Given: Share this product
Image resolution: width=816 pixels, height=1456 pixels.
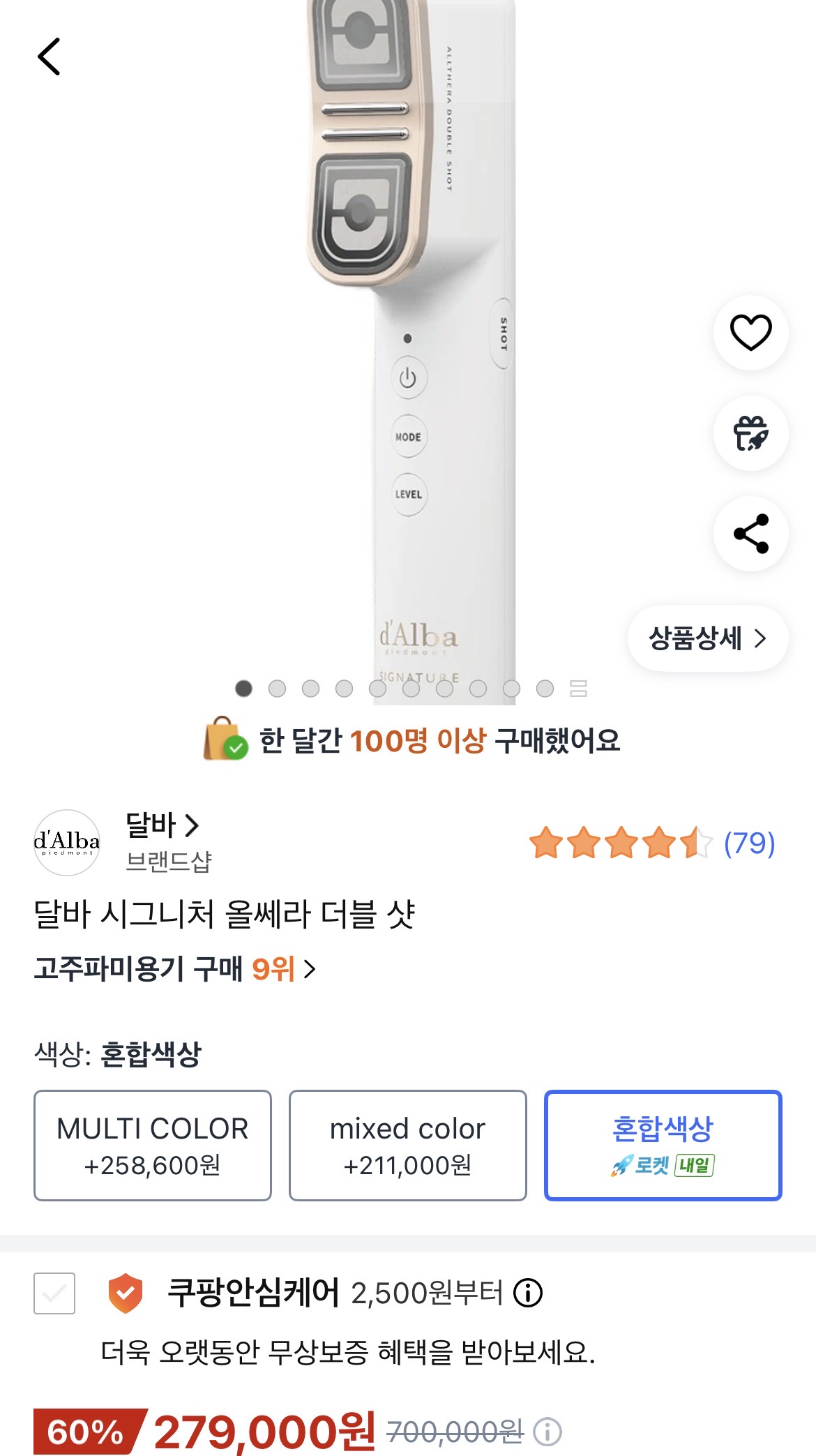Looking at the screenshot, I should click(750, 534).
